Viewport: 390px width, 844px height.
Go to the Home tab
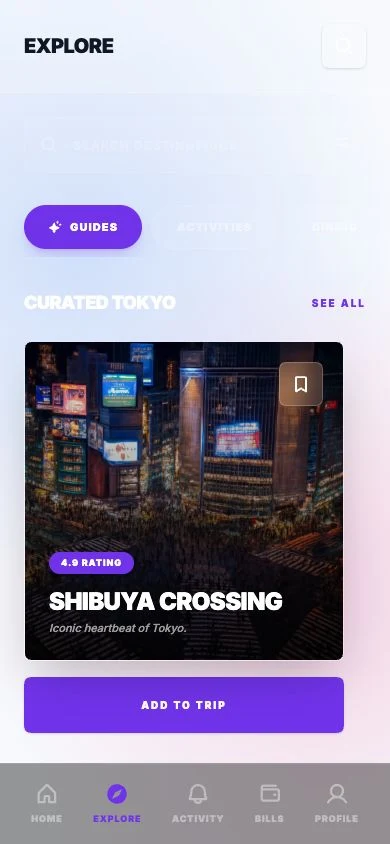(x=46, y=803)
